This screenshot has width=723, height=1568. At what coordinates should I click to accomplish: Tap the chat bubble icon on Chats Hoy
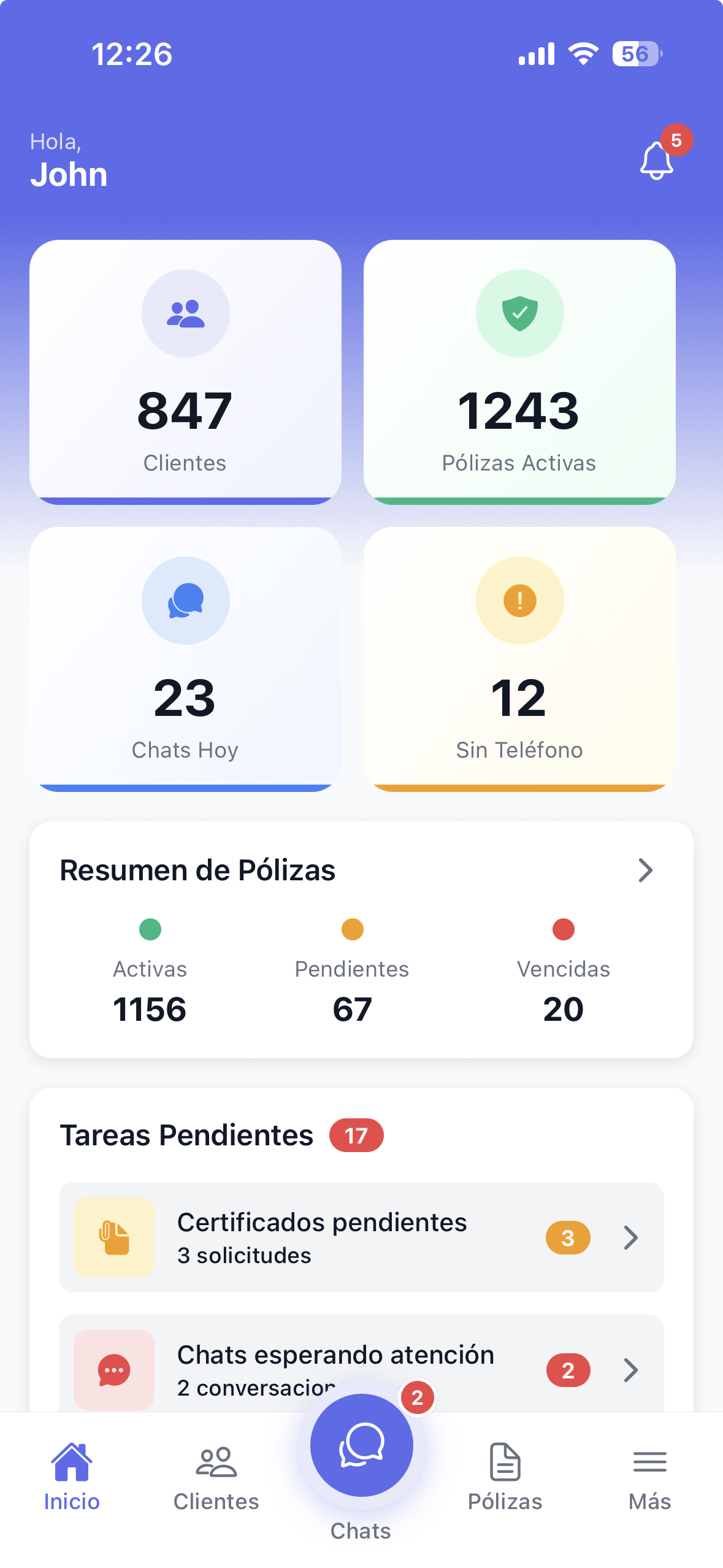186,601
